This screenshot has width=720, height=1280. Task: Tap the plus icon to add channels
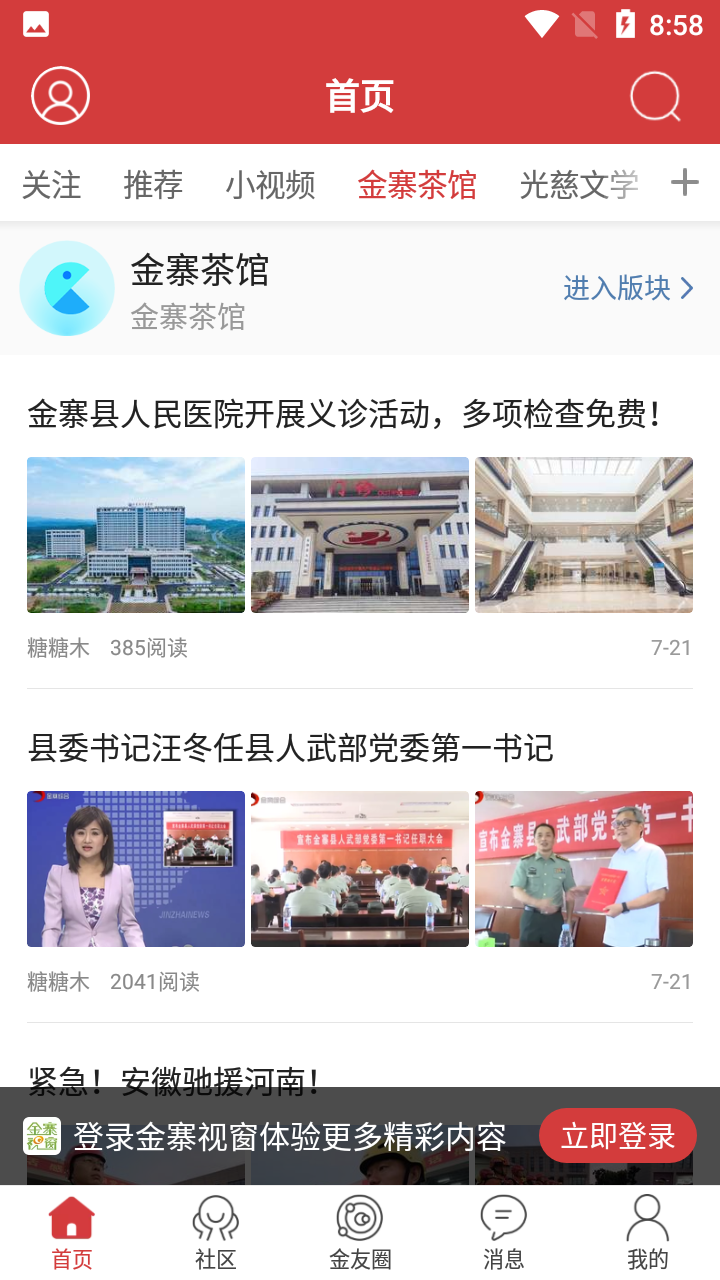(x=684, y=183)
